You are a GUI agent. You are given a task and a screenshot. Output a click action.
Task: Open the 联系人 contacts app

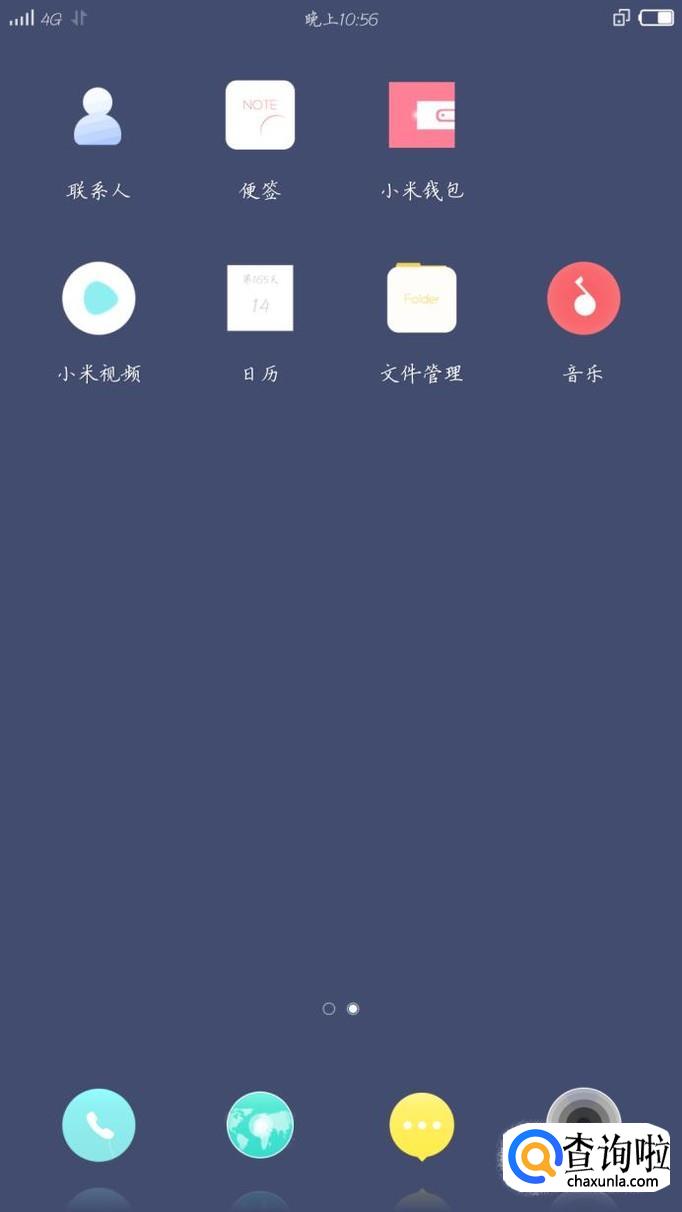tap(98, 117)
